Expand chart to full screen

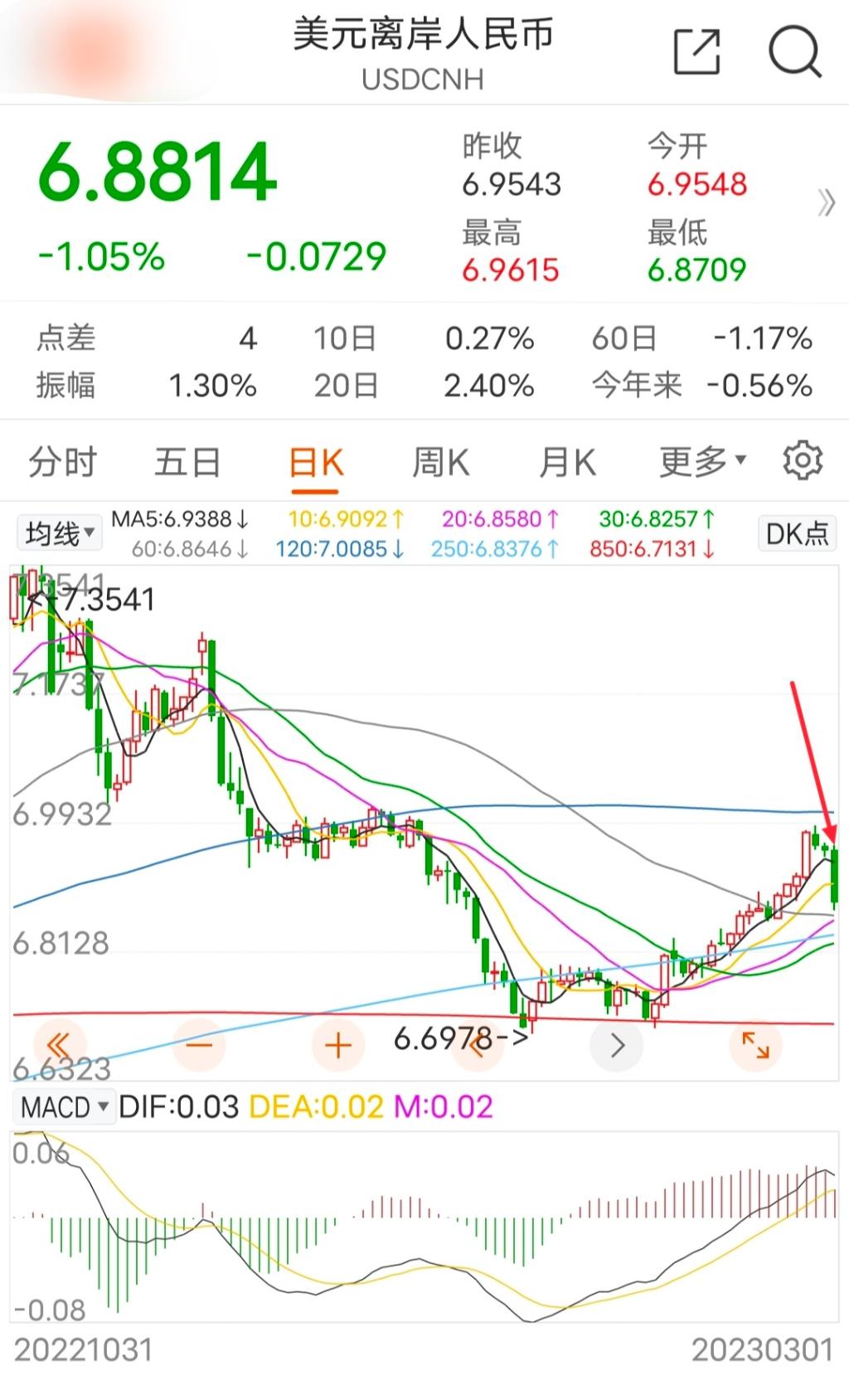point(755,1045)
